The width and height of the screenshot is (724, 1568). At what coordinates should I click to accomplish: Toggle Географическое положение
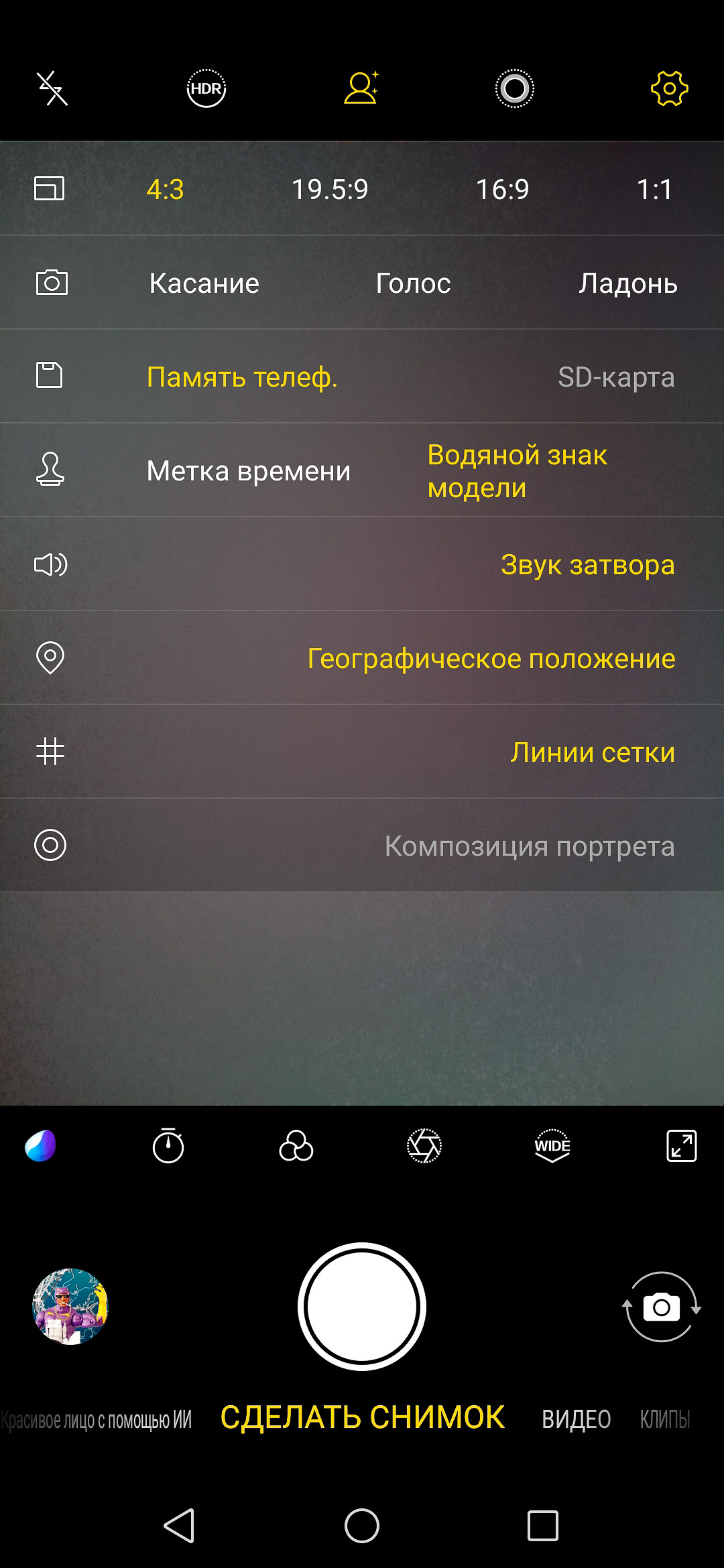(x=491, y=659)
